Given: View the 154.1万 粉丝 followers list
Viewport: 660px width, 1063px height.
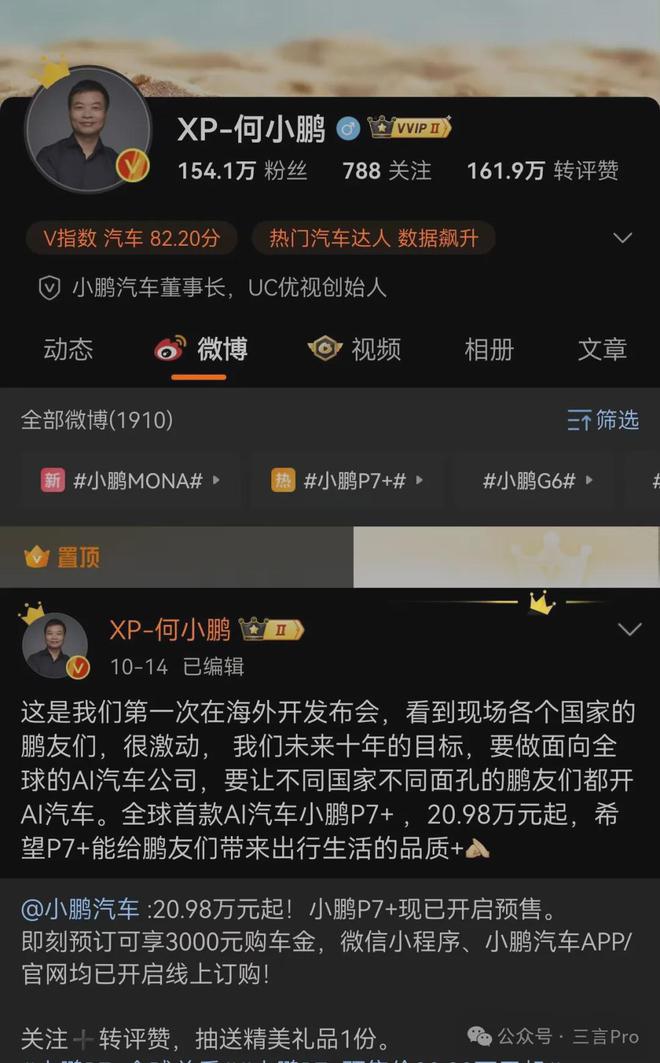Looking at the screenshot, I should coord(242,170).
